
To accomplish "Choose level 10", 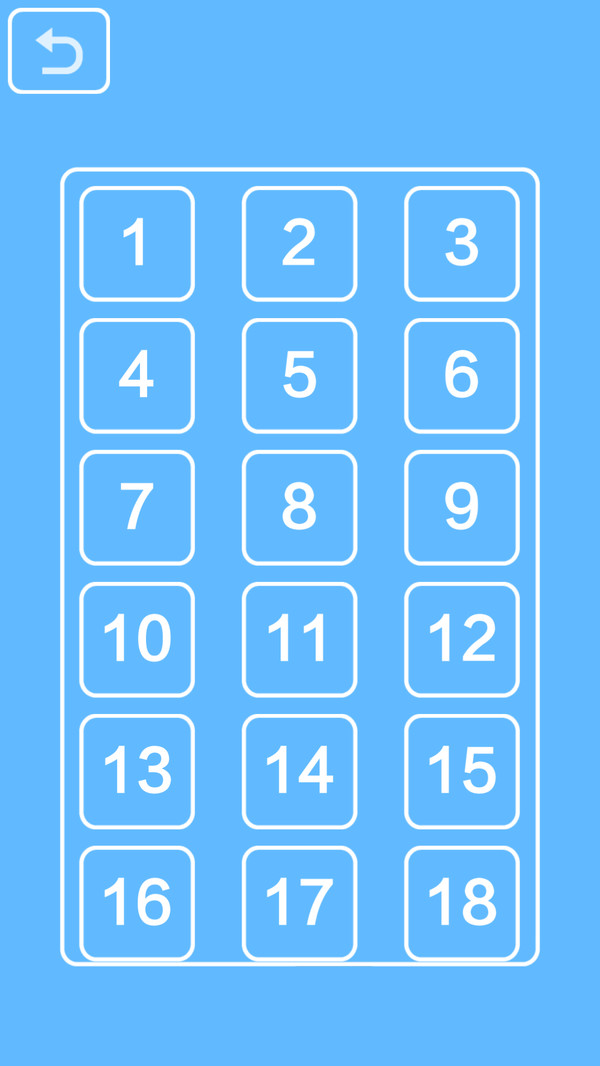I will pos(137,639).
